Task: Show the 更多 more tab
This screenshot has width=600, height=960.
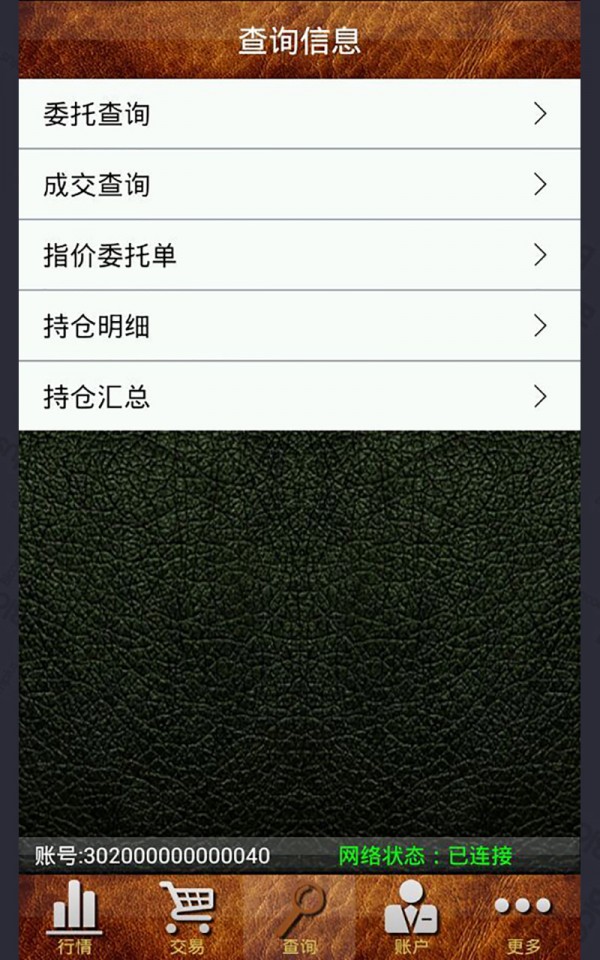Action: (x=523, y=918)
